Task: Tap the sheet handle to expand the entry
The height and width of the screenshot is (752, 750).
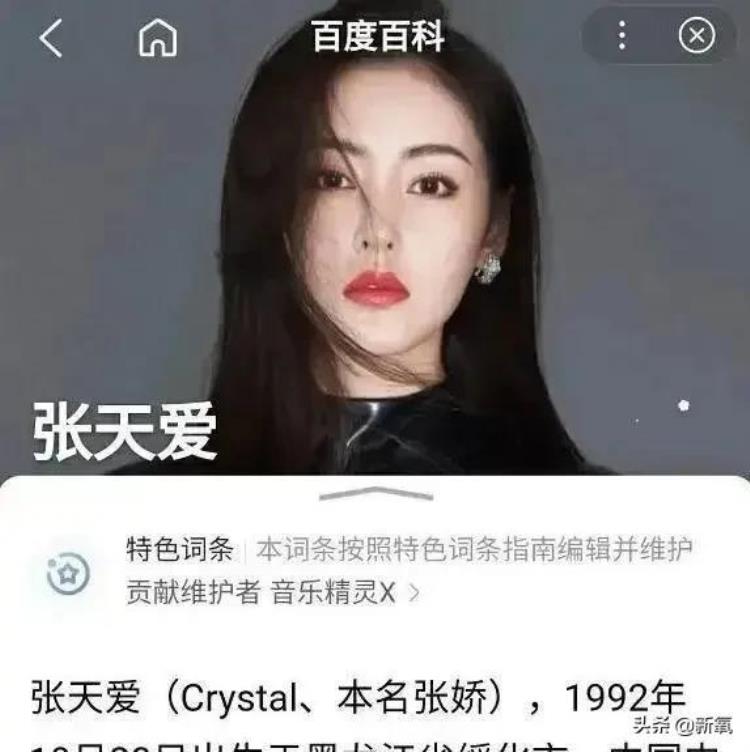Action: (375, 494)
